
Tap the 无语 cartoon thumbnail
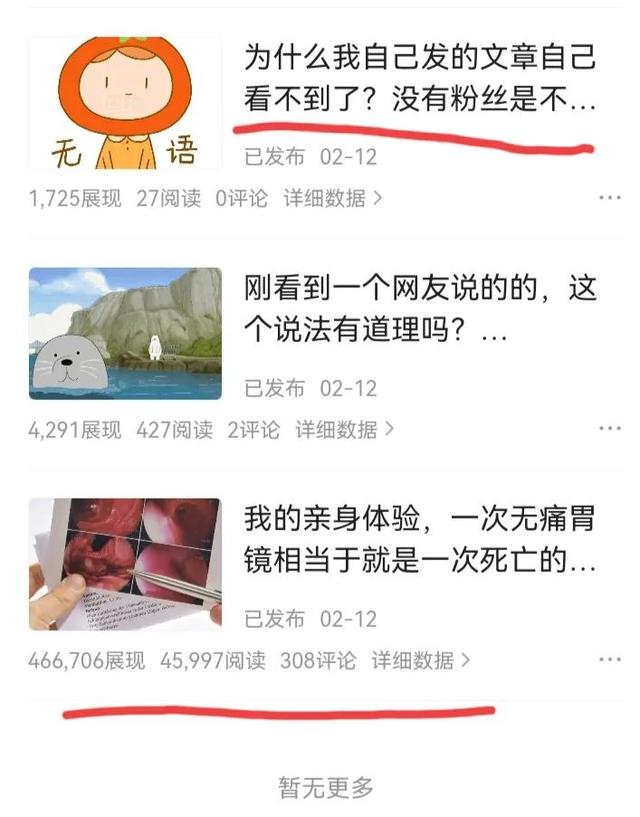[x=125, y=103]
